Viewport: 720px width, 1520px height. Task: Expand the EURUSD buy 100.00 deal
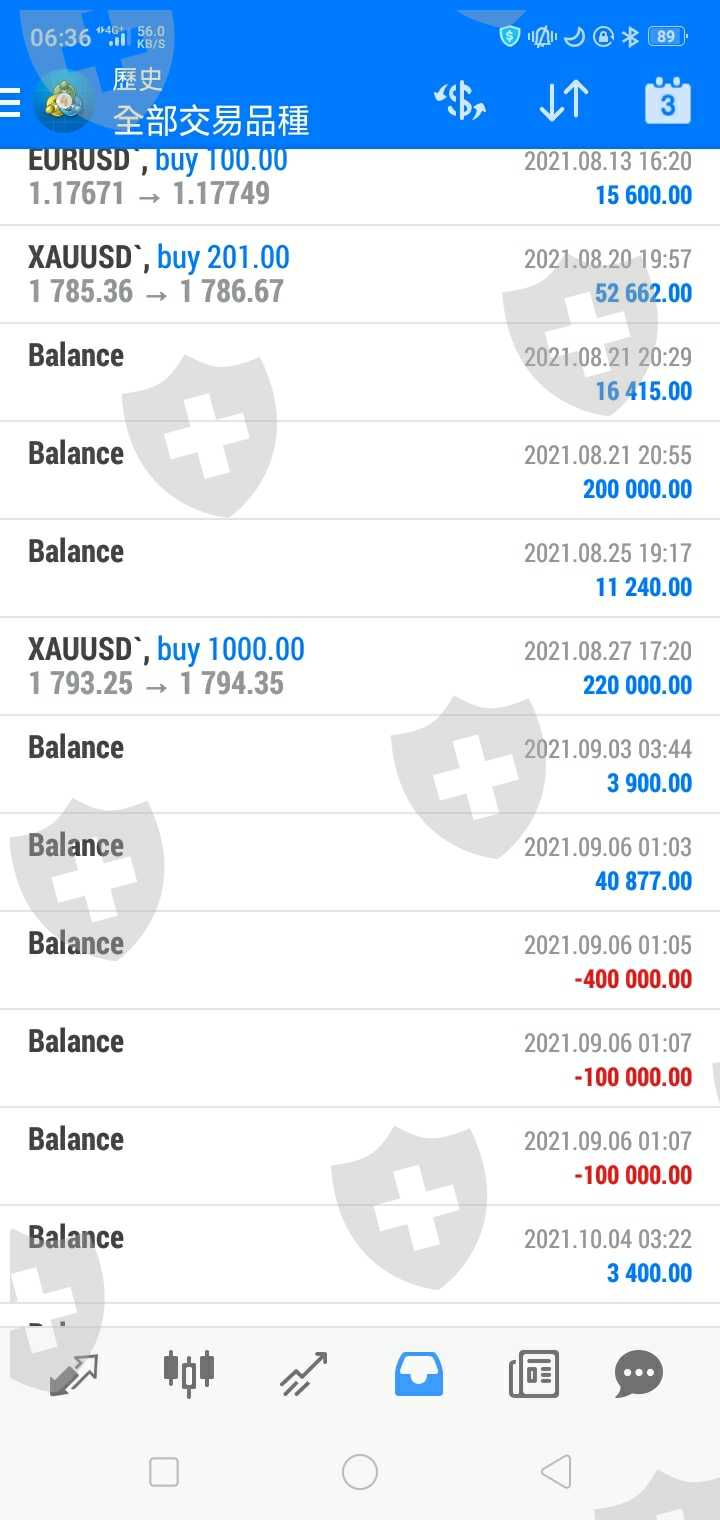coord(360,180)
